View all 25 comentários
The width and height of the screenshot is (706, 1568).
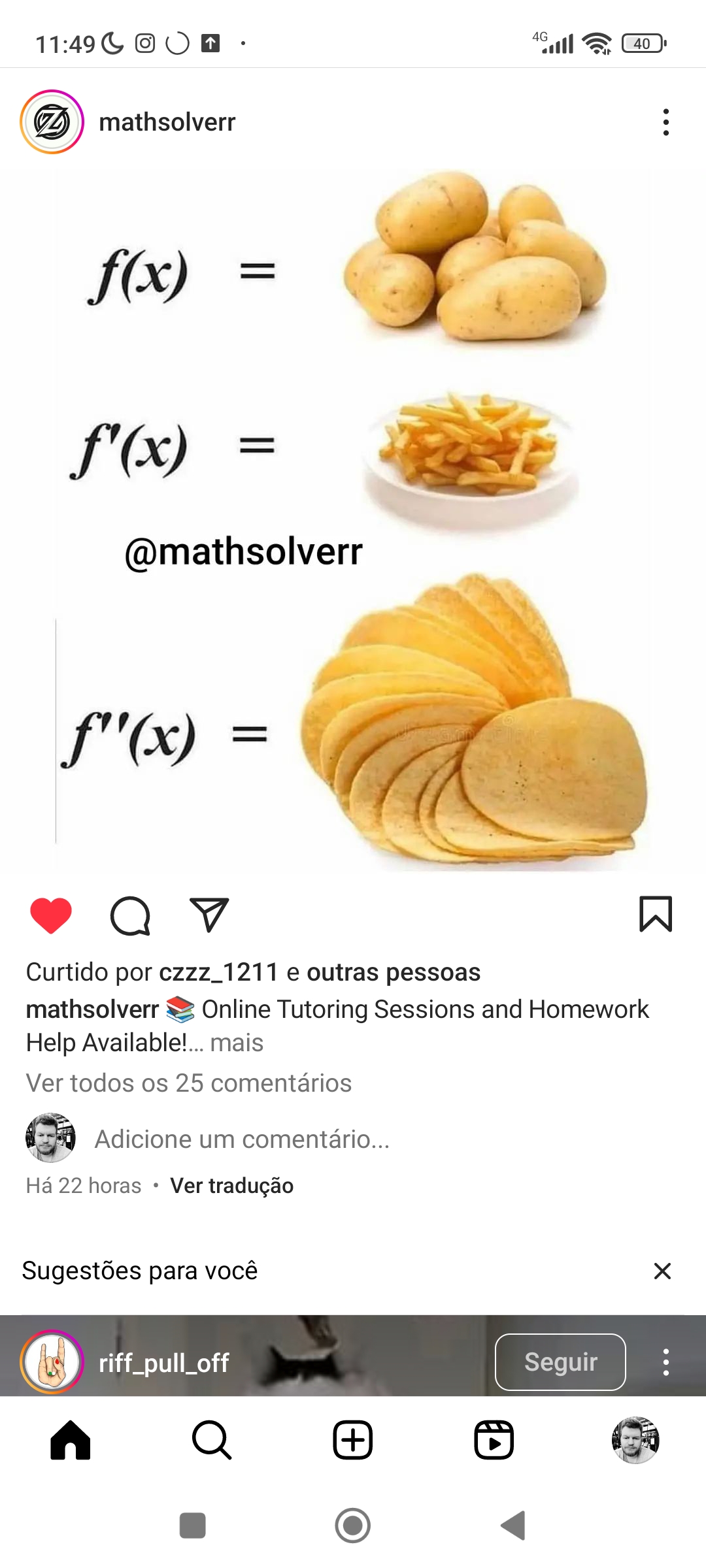click(189, 1083)
